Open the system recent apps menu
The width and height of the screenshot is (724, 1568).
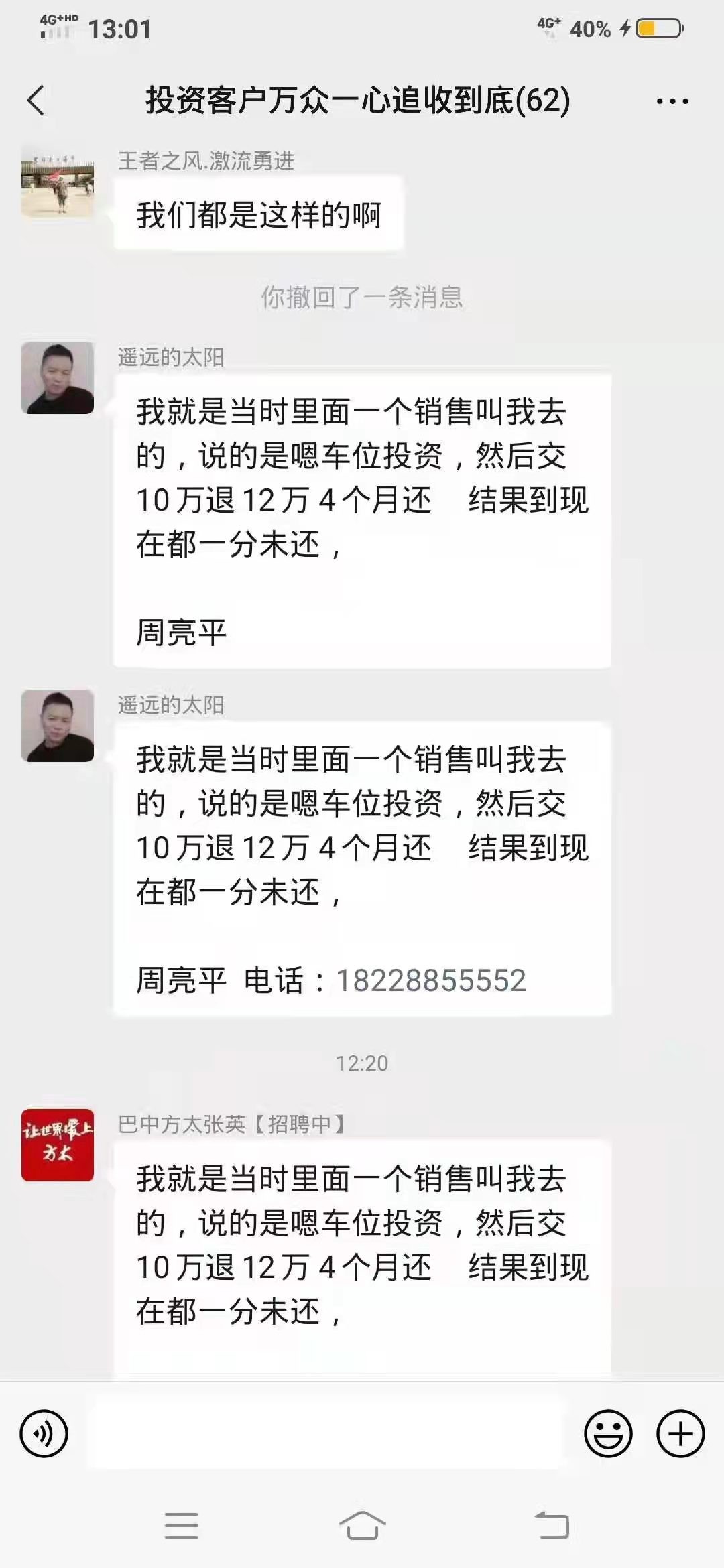tap(182, 1526)
